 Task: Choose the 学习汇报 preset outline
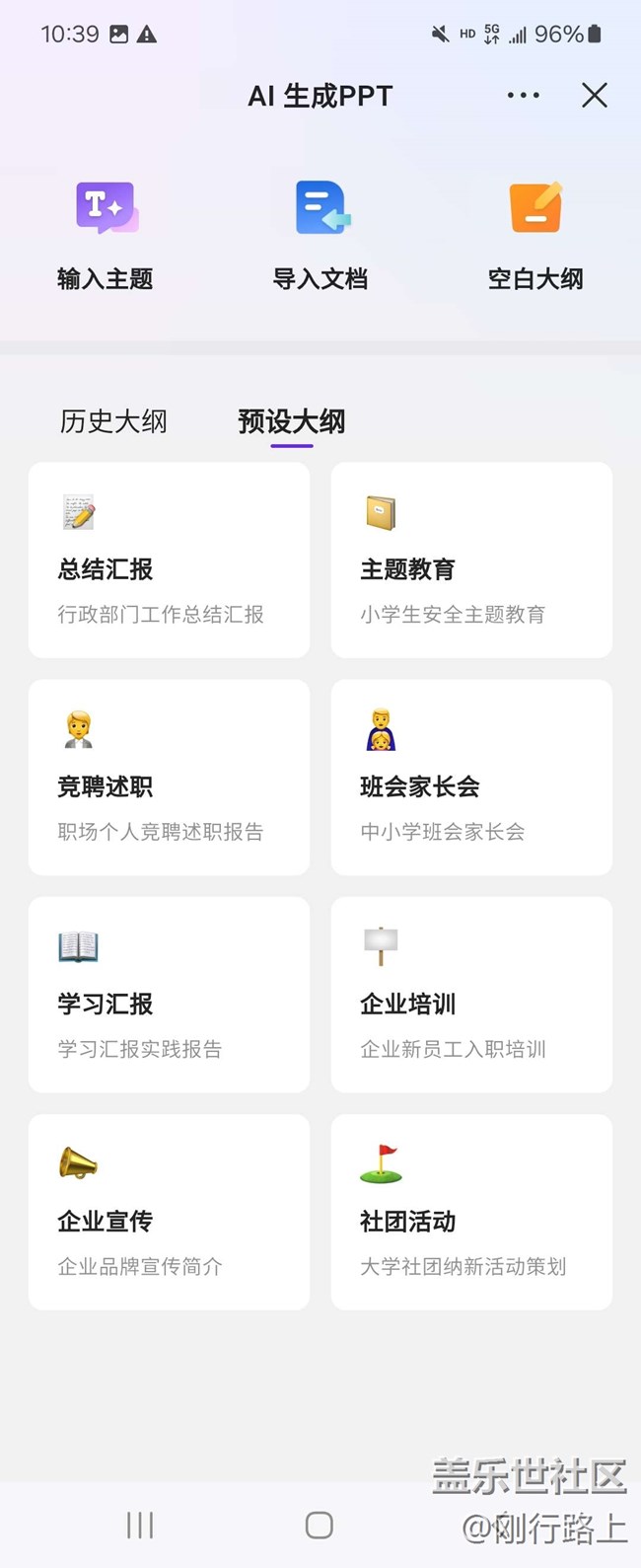[169, 994]
